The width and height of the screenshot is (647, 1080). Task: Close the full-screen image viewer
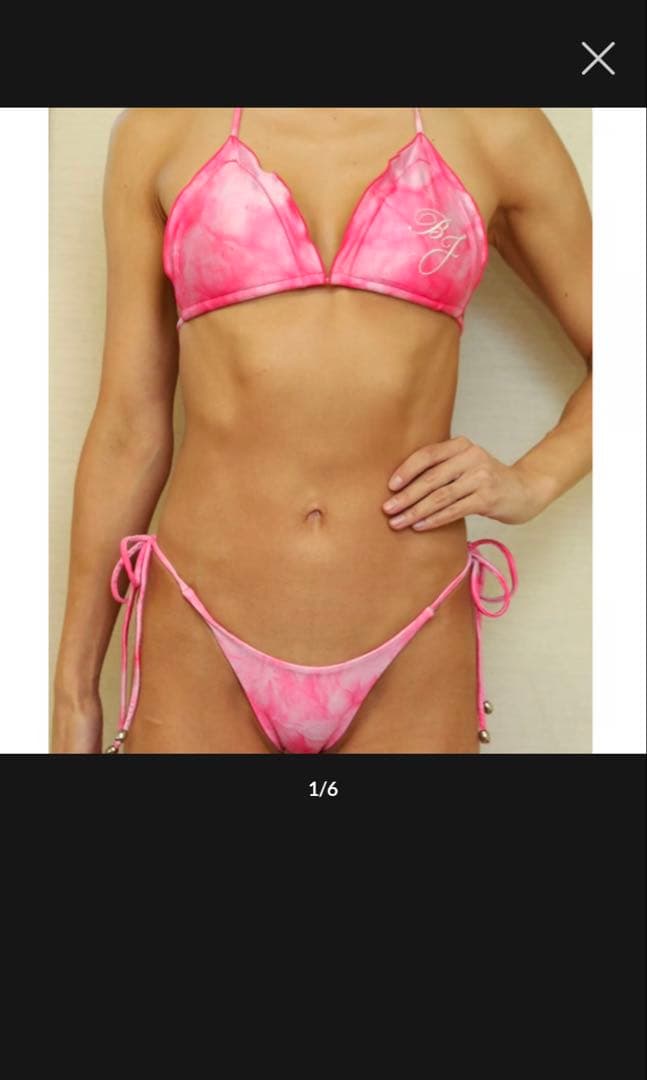(x=598, y=58)
